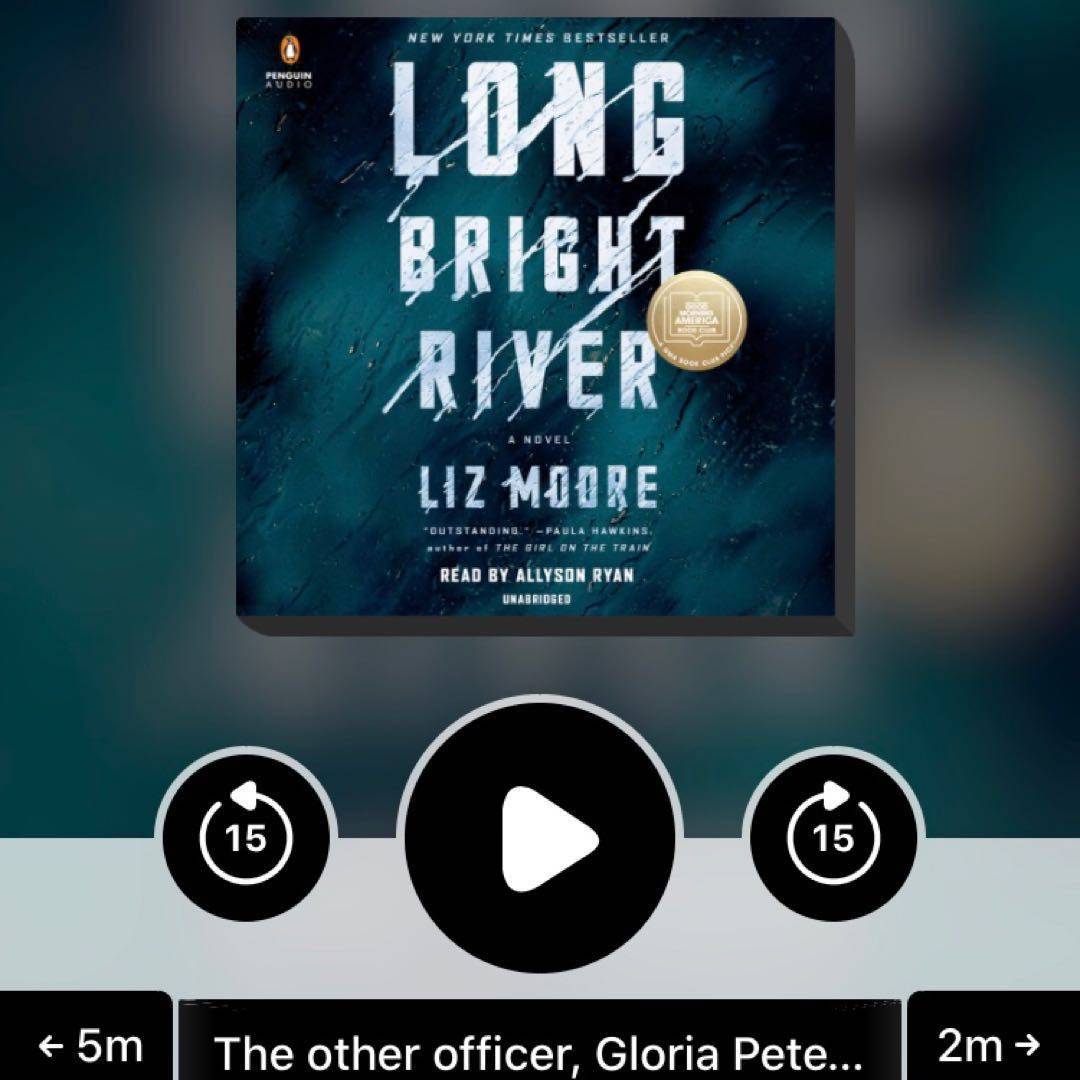
Task: Jump to previous chapter (5m back)
Action: pos(88,1046)
